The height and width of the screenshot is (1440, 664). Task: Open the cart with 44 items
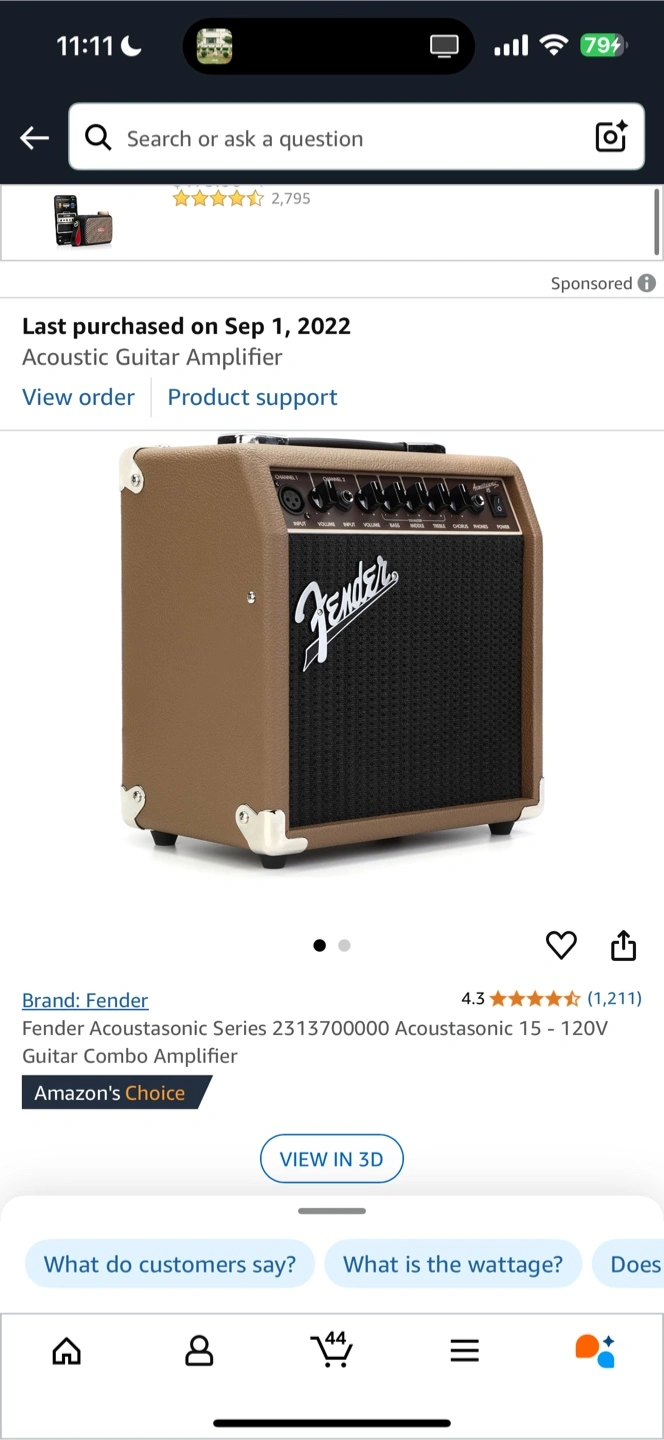(331, 1350)
